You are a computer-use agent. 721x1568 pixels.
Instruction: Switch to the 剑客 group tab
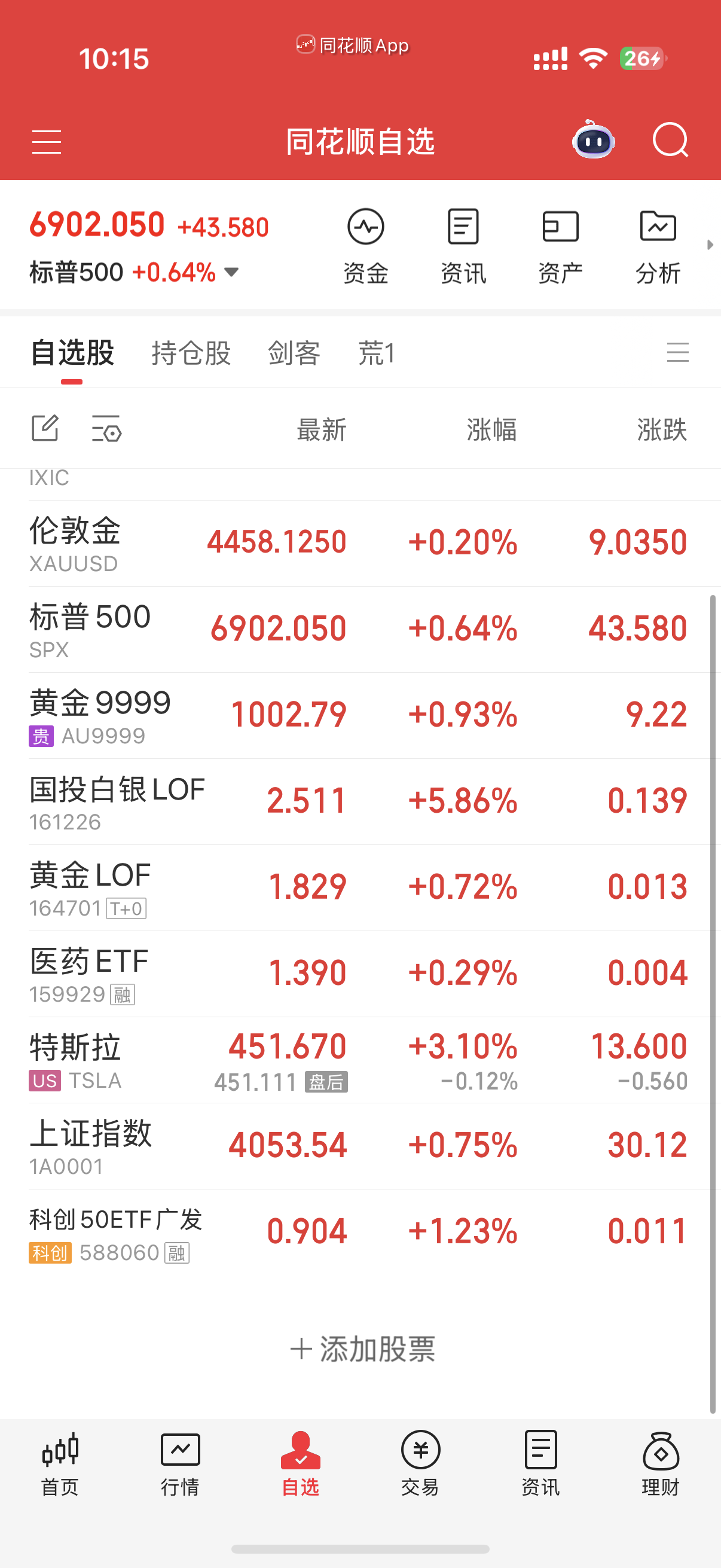[294, 353]
